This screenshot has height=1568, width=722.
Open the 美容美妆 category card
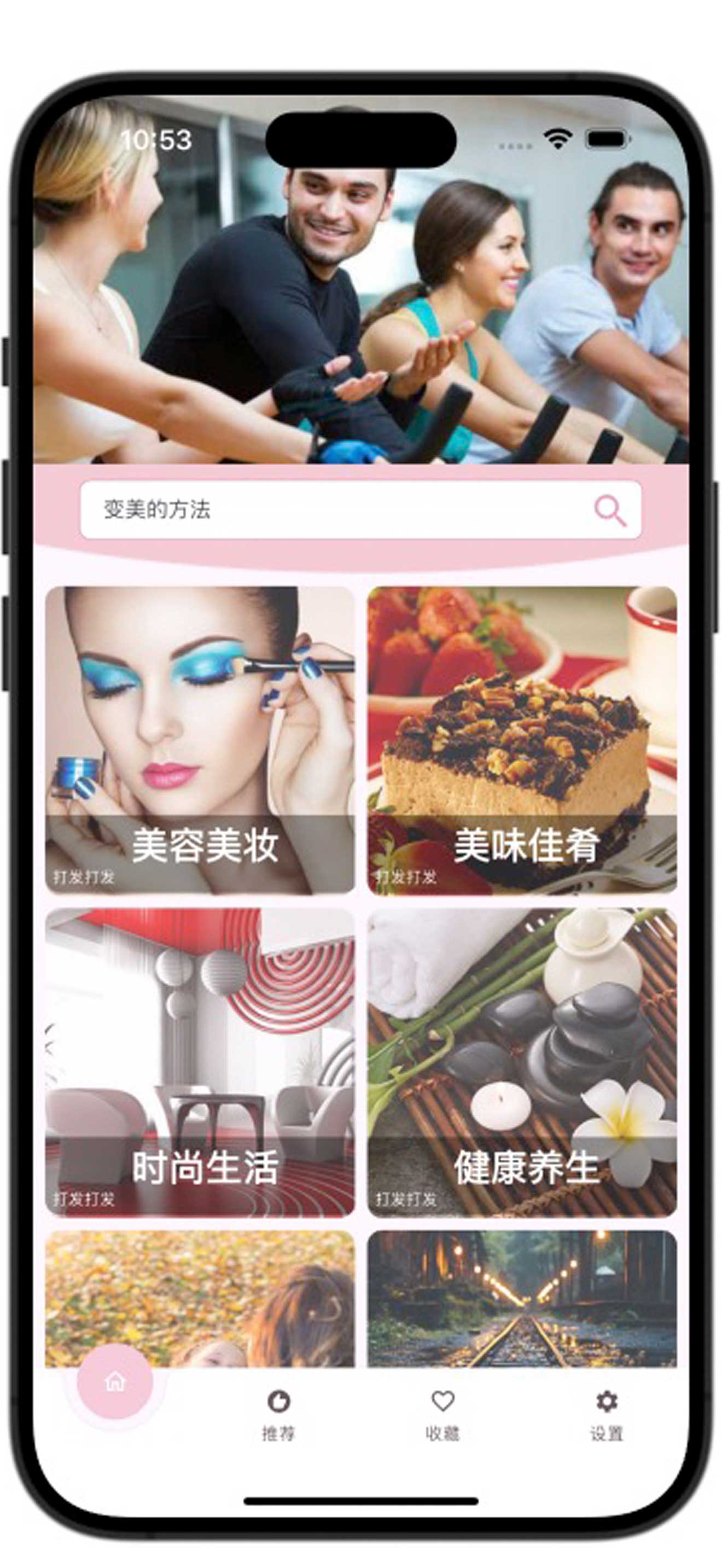click(200, 740)
